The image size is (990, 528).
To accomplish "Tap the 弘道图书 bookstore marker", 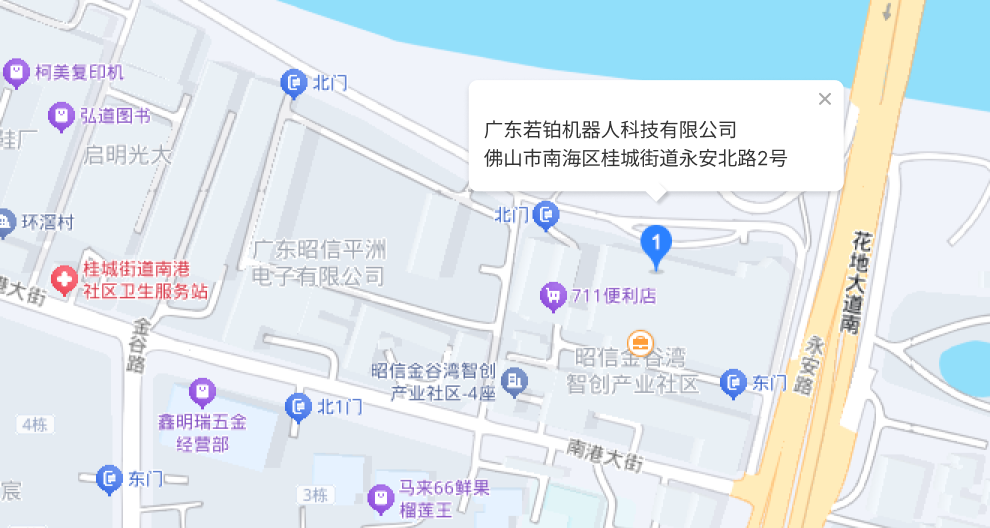I will pyautogui.click(x=61, y=116).
